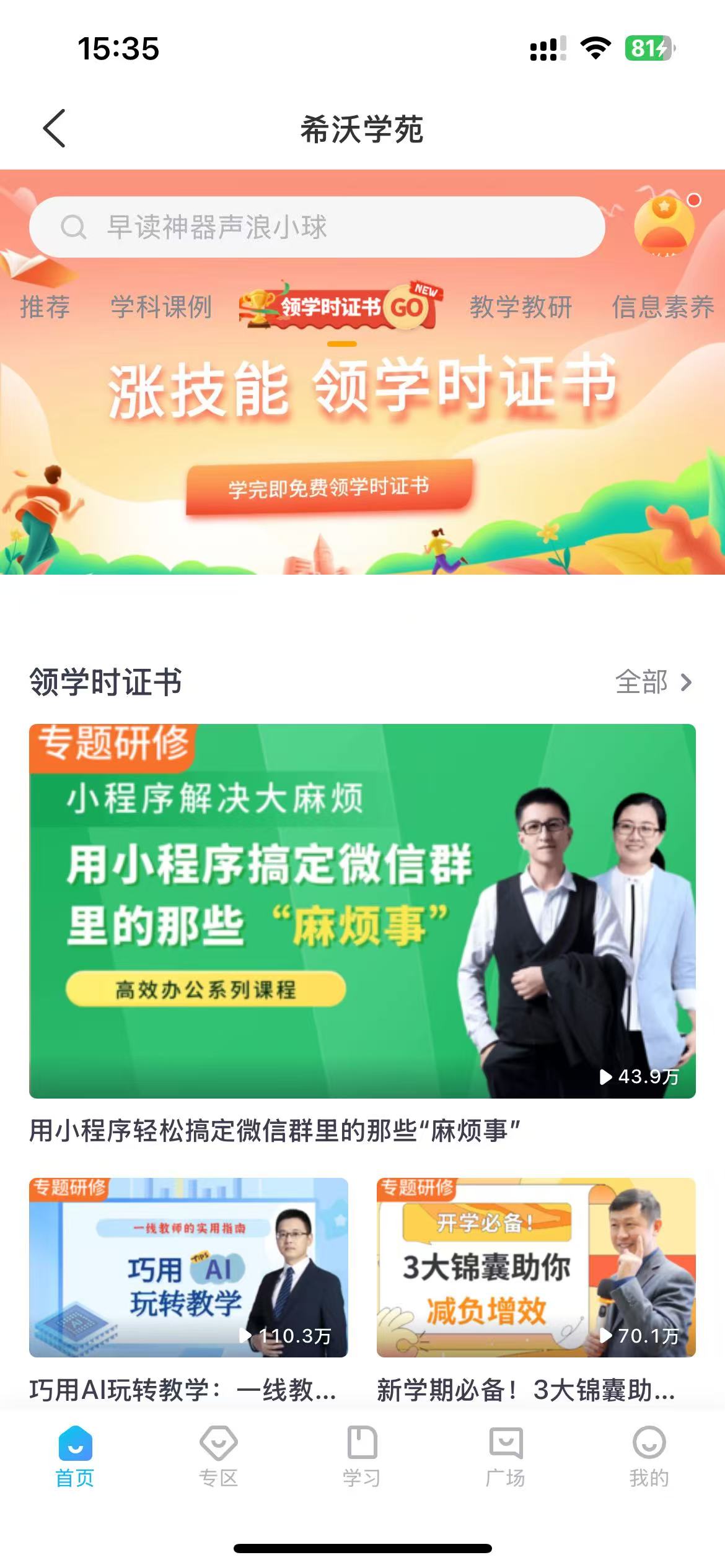The height and width of the screenshot is (1568, 725).
Task: Tap the 学完即免费领学时证书 banner button
Action: (x=328, y=487)
